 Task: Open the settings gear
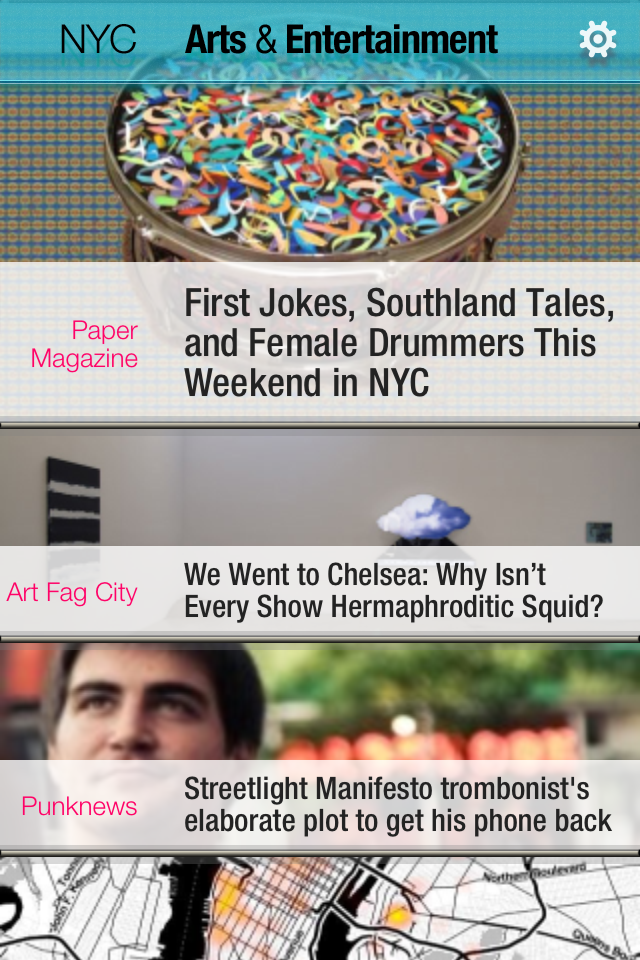tap(597, 40)
